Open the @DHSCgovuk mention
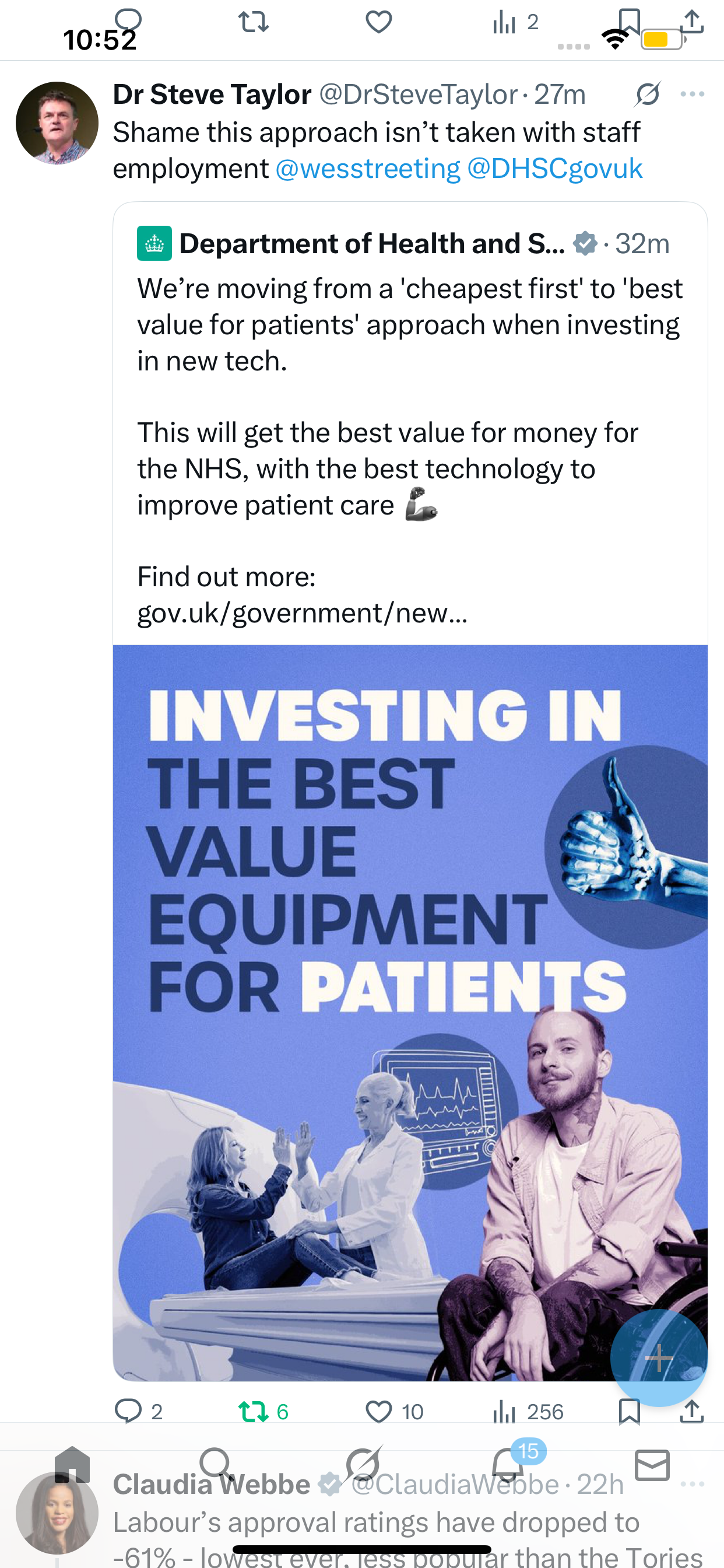Screen dimensions: 724x1568 (x=554, y=169)
